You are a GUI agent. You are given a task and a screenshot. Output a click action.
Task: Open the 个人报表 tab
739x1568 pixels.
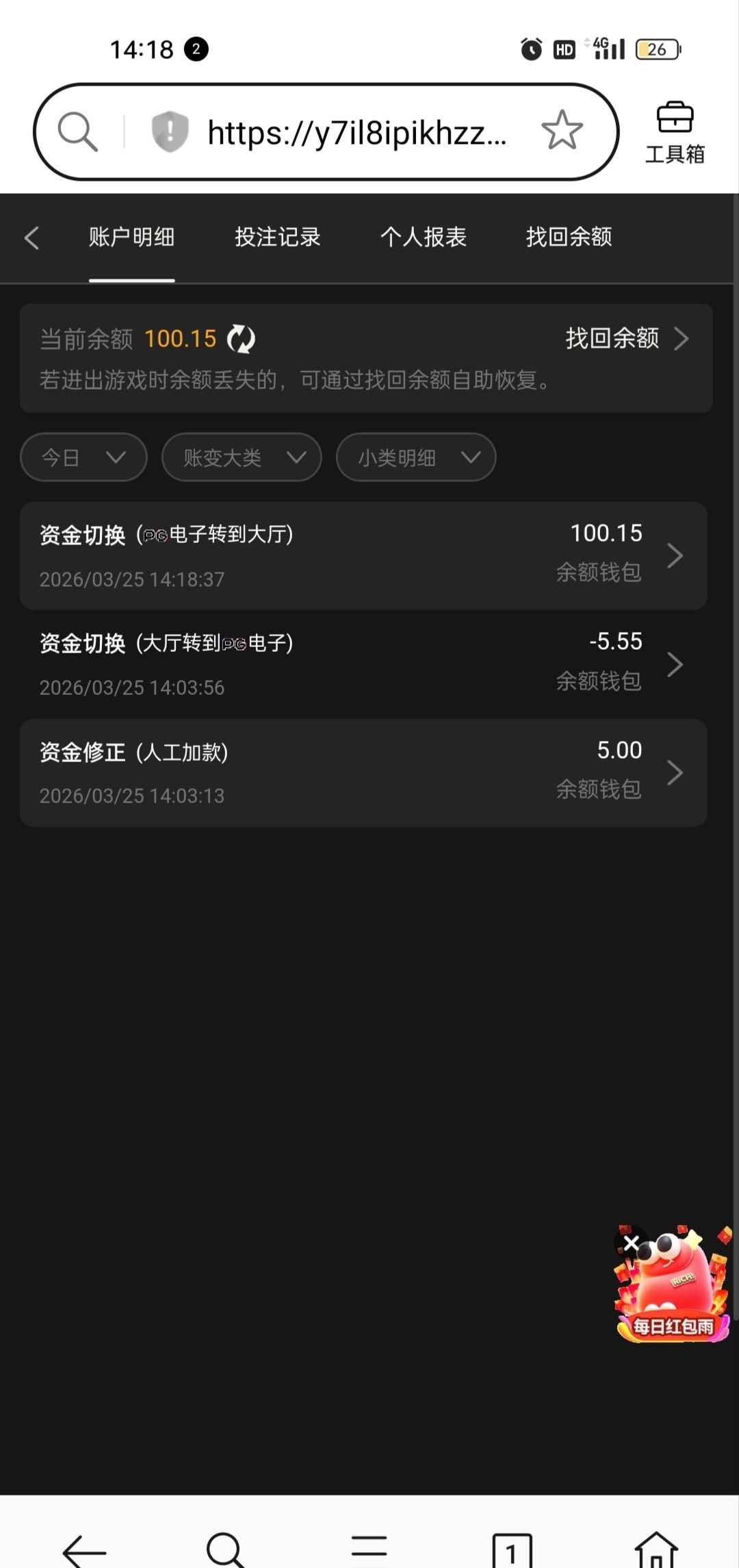[423, 238]
